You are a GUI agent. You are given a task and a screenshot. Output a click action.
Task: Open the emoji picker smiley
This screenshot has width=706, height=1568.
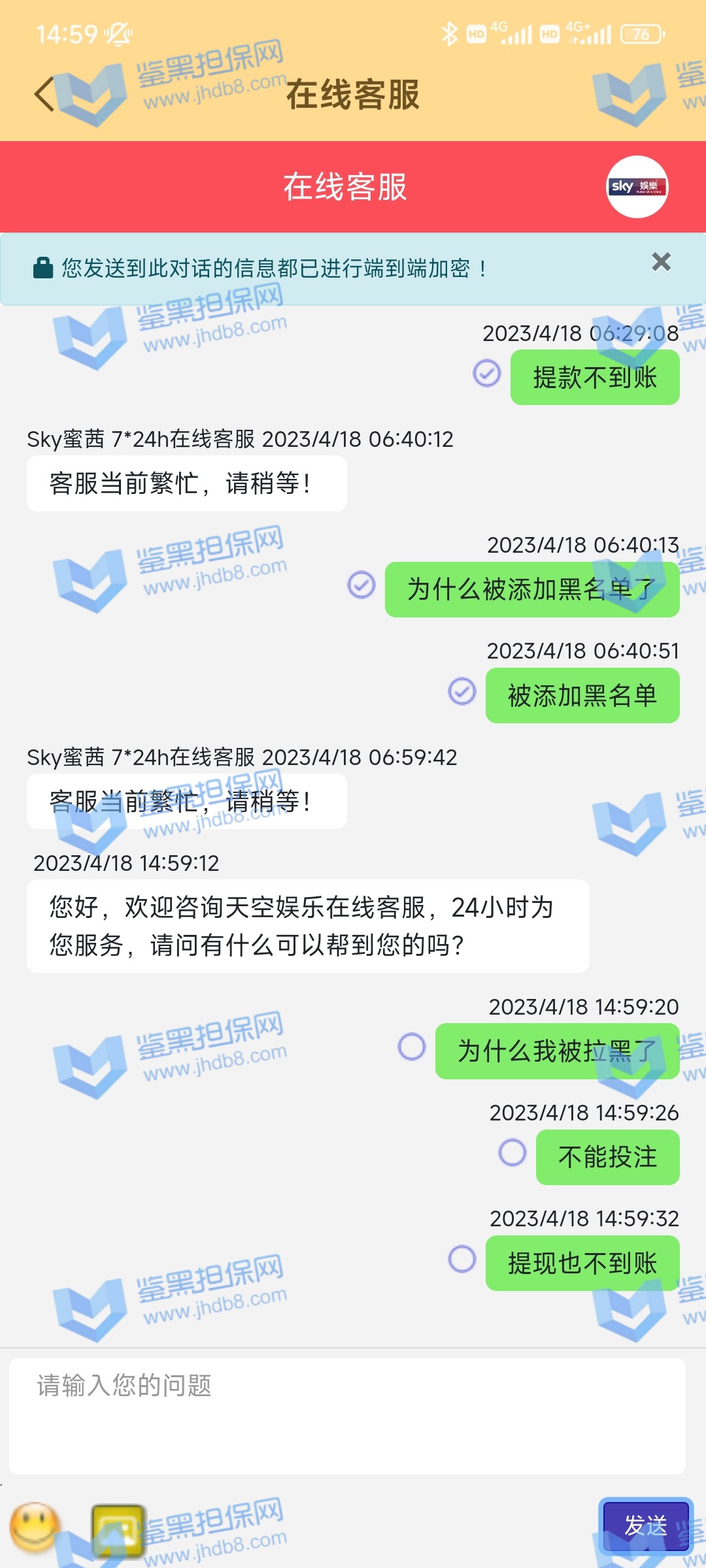click(34, 1527)
